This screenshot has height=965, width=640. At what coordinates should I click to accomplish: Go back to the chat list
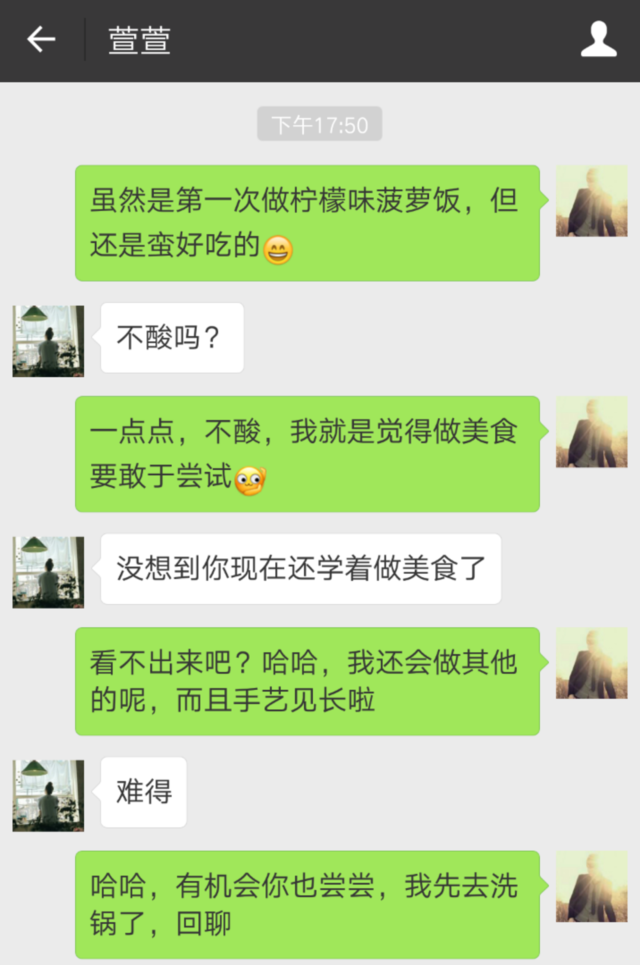(41, 40)
